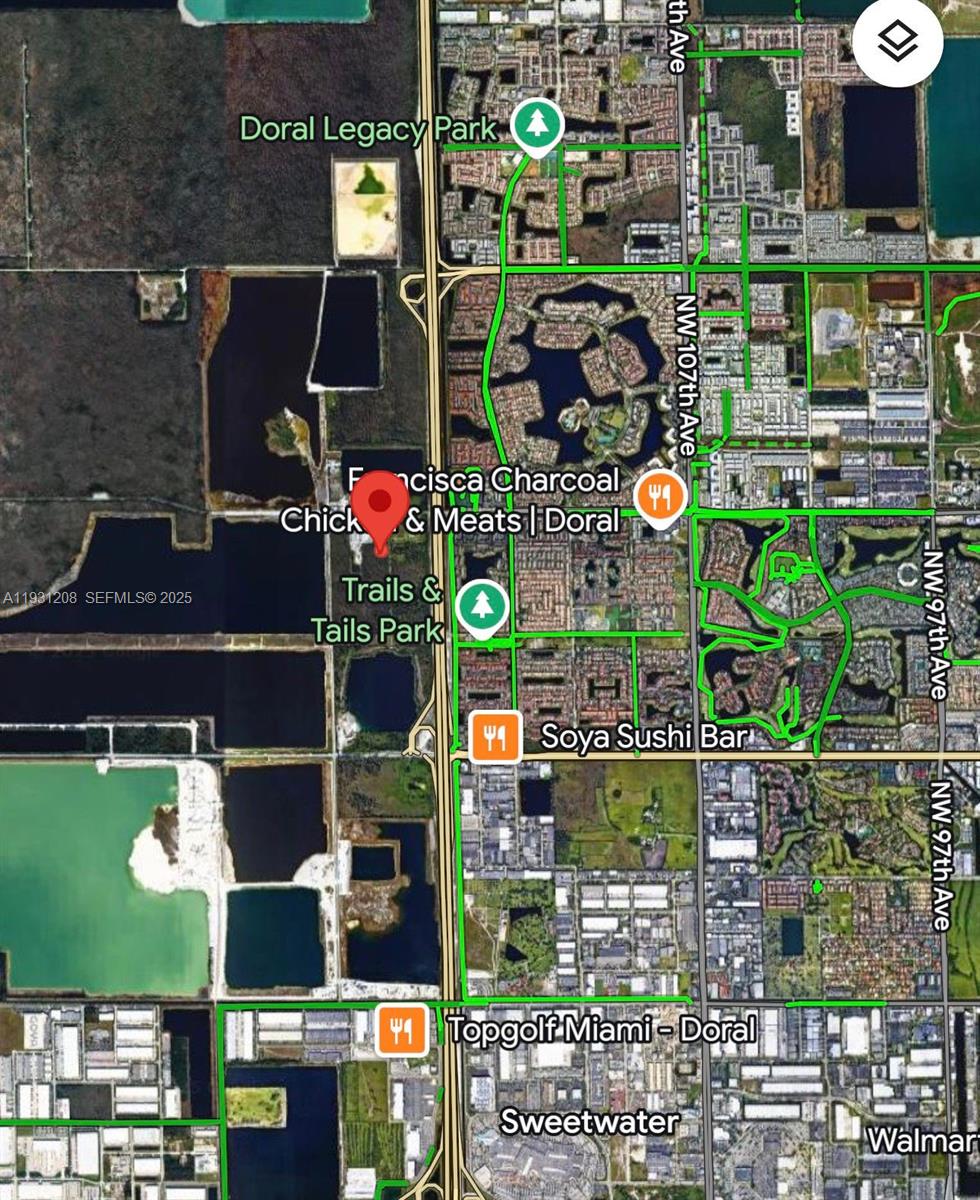Open the Topgolf Miami - Doral pin
The image size is (980, 1200).
402,1029
